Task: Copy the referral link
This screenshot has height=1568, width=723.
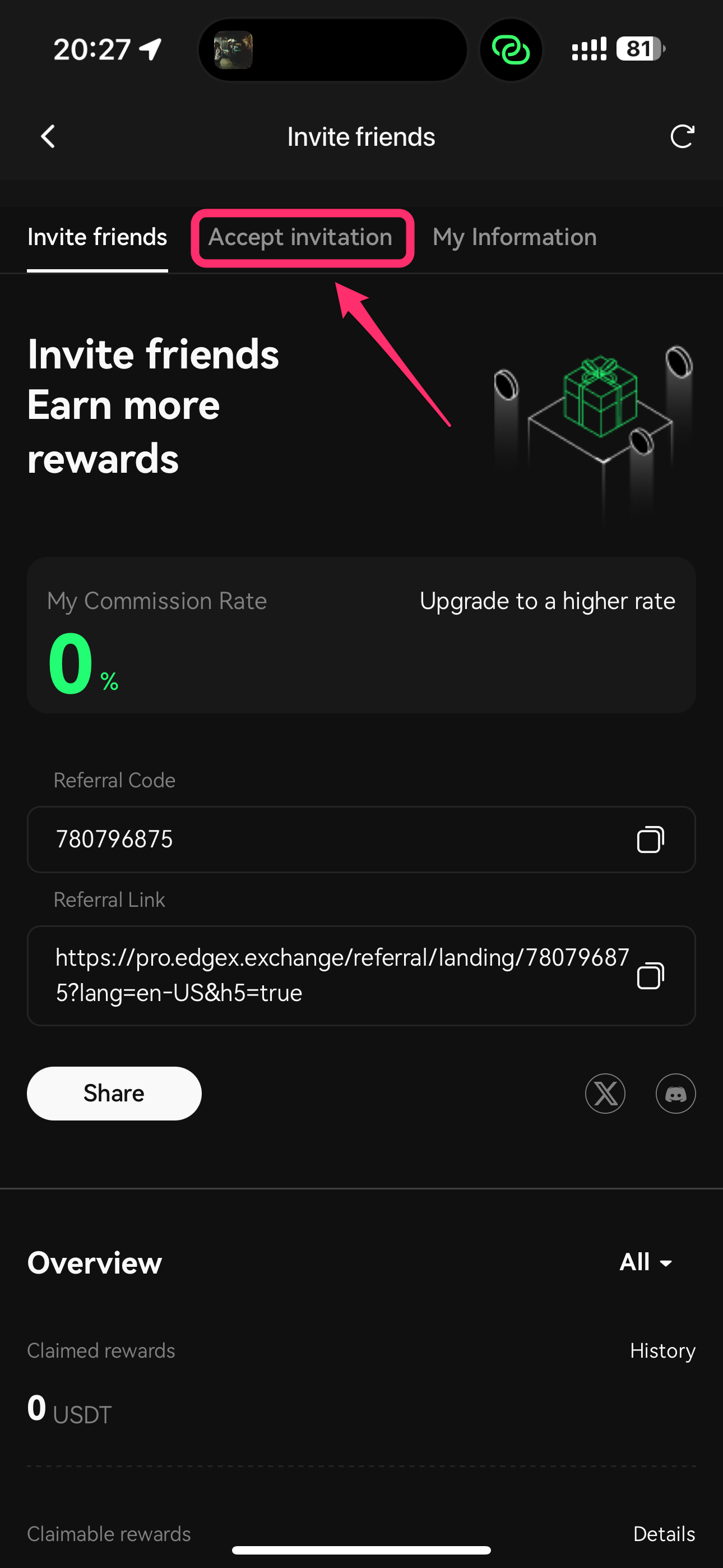Action: [x=650, y=976]
